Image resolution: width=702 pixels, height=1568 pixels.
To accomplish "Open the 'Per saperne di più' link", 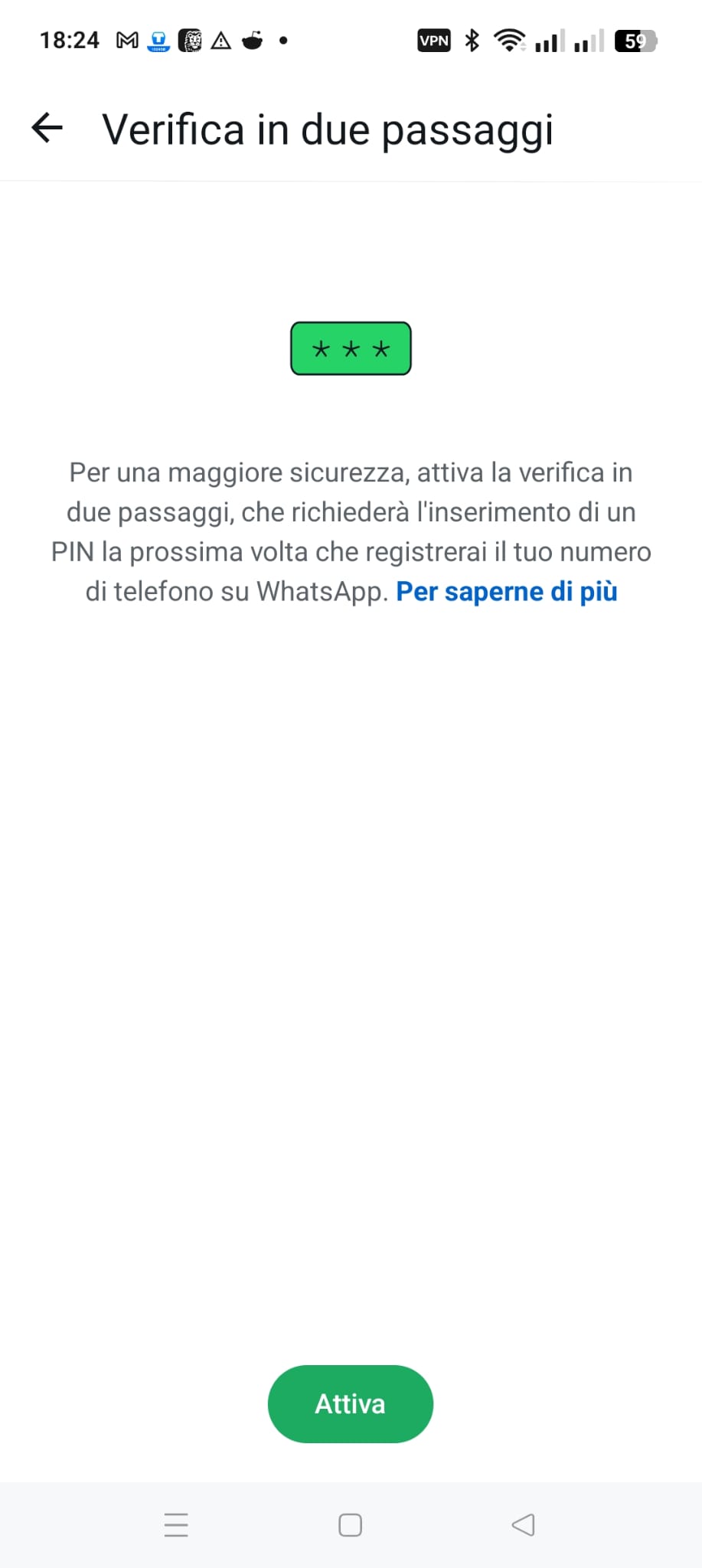I will 506,592.
